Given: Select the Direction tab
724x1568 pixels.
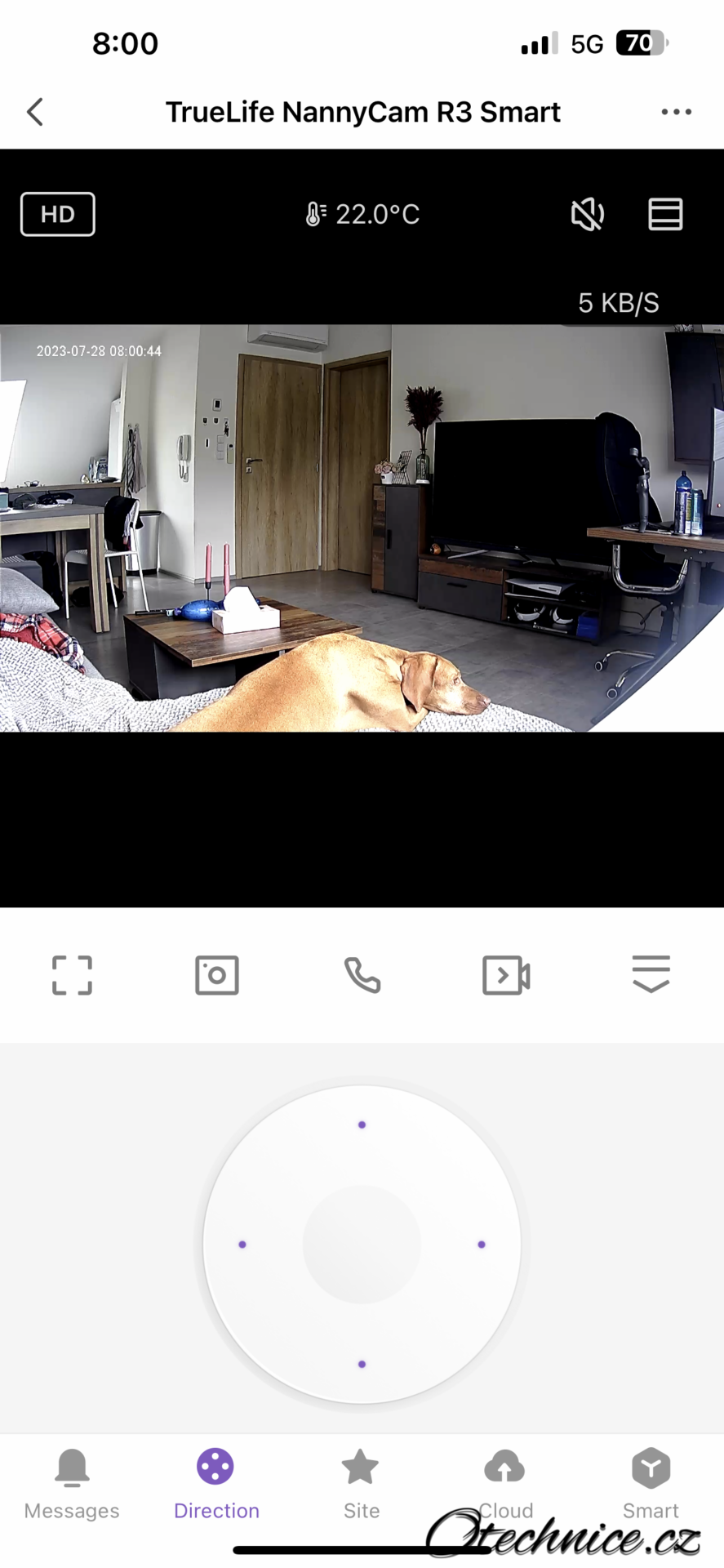Looking at the screenshot, I should click(216, 1483).
